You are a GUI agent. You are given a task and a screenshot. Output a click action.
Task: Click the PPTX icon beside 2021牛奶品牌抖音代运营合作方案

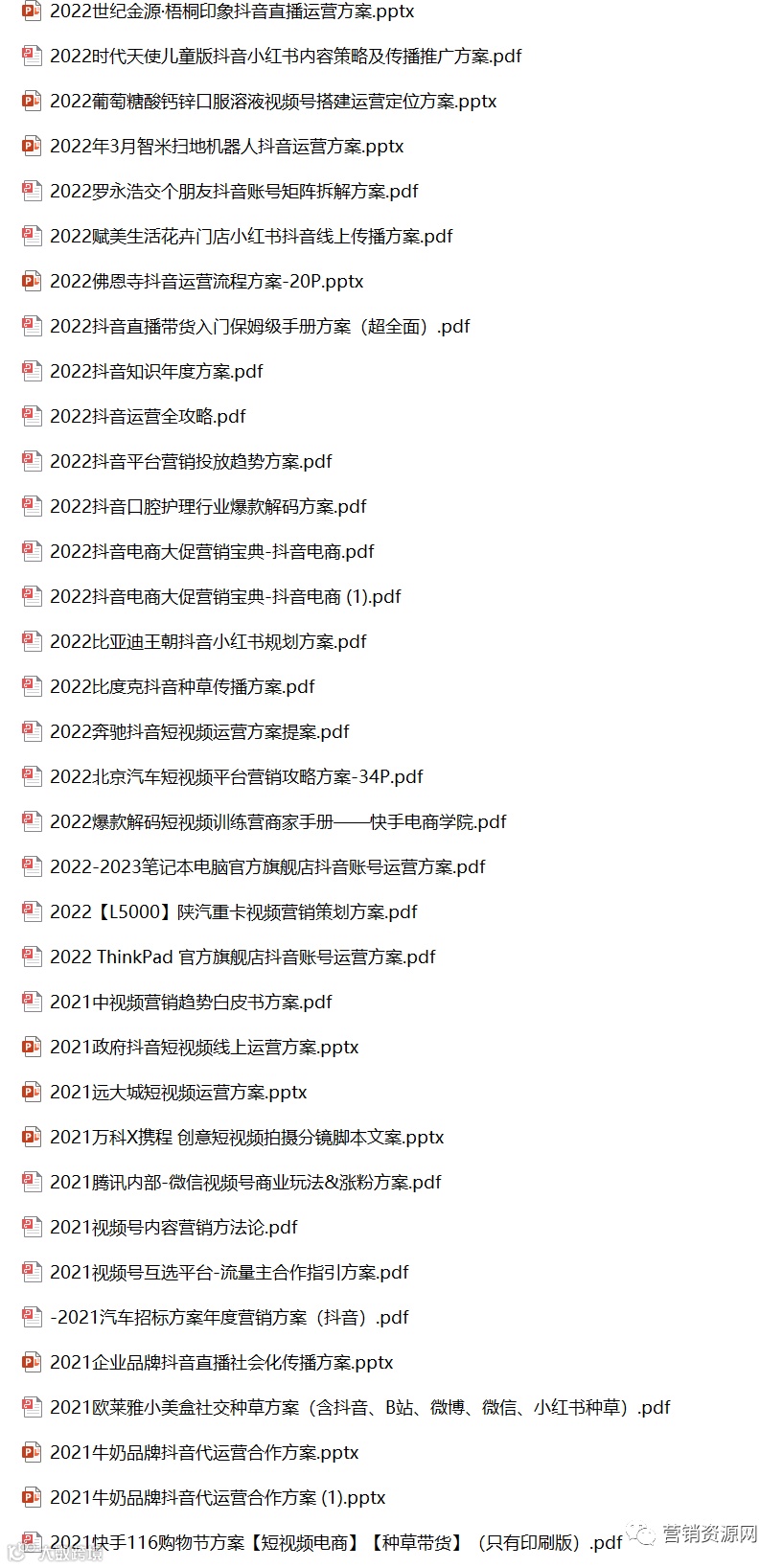point(31,1452)
